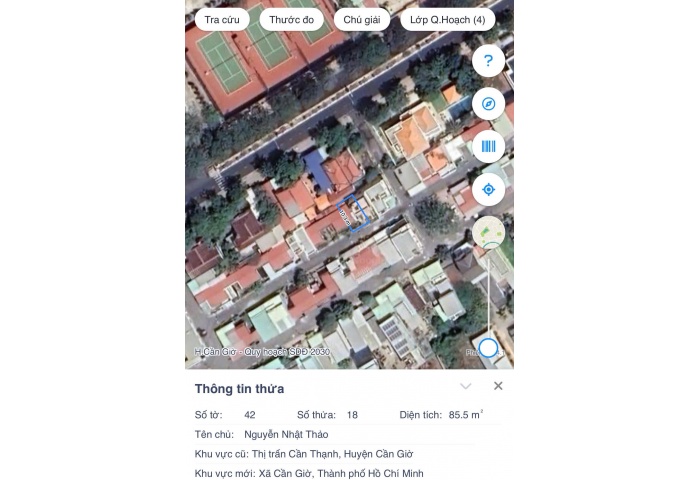Collapse the Thông tin thửa panel
Image resolution: width=700 pixels, height=480 pixels.
[x=465, y=386]
